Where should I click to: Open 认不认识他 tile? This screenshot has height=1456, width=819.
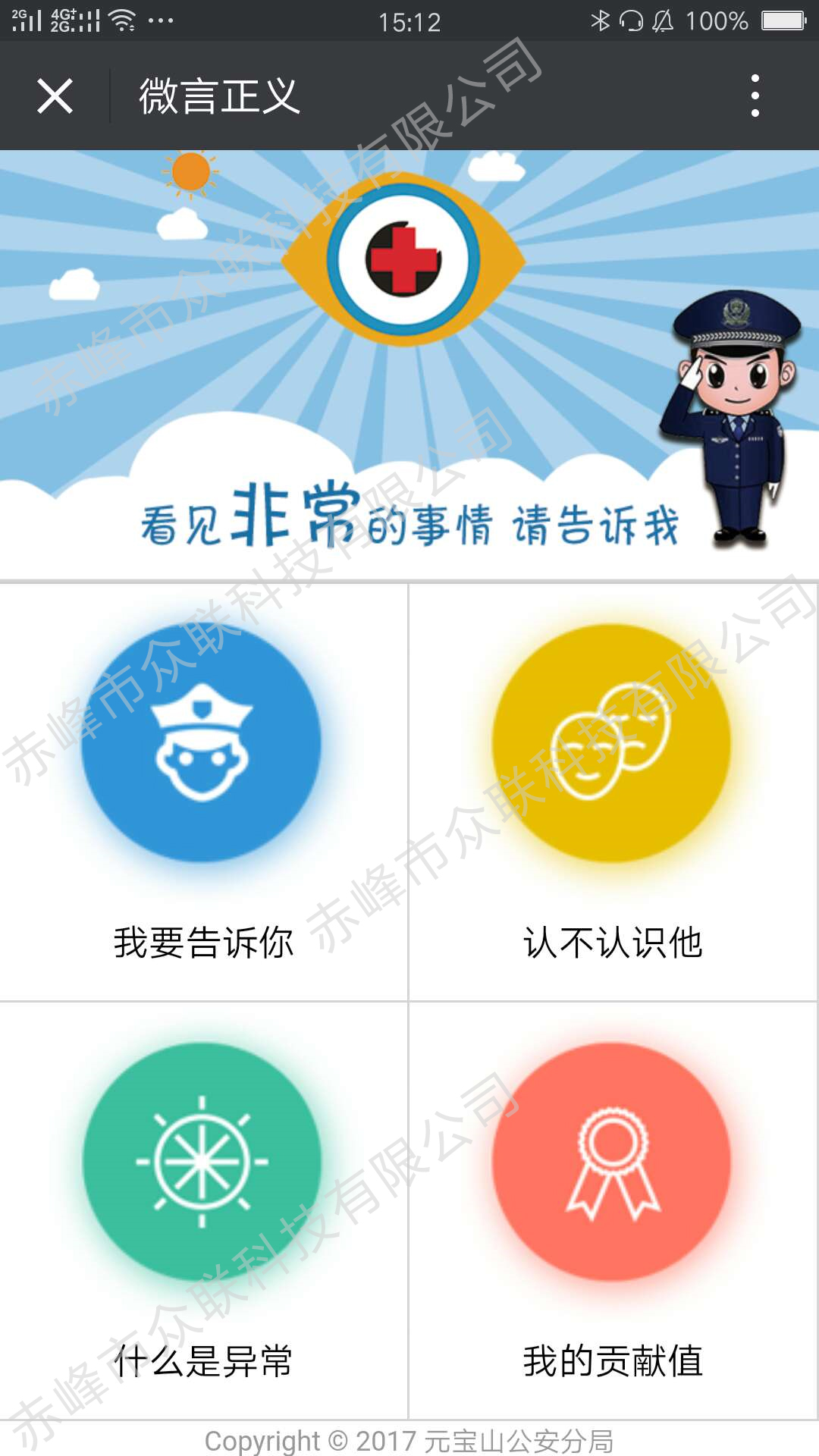[x=612, y=789]
